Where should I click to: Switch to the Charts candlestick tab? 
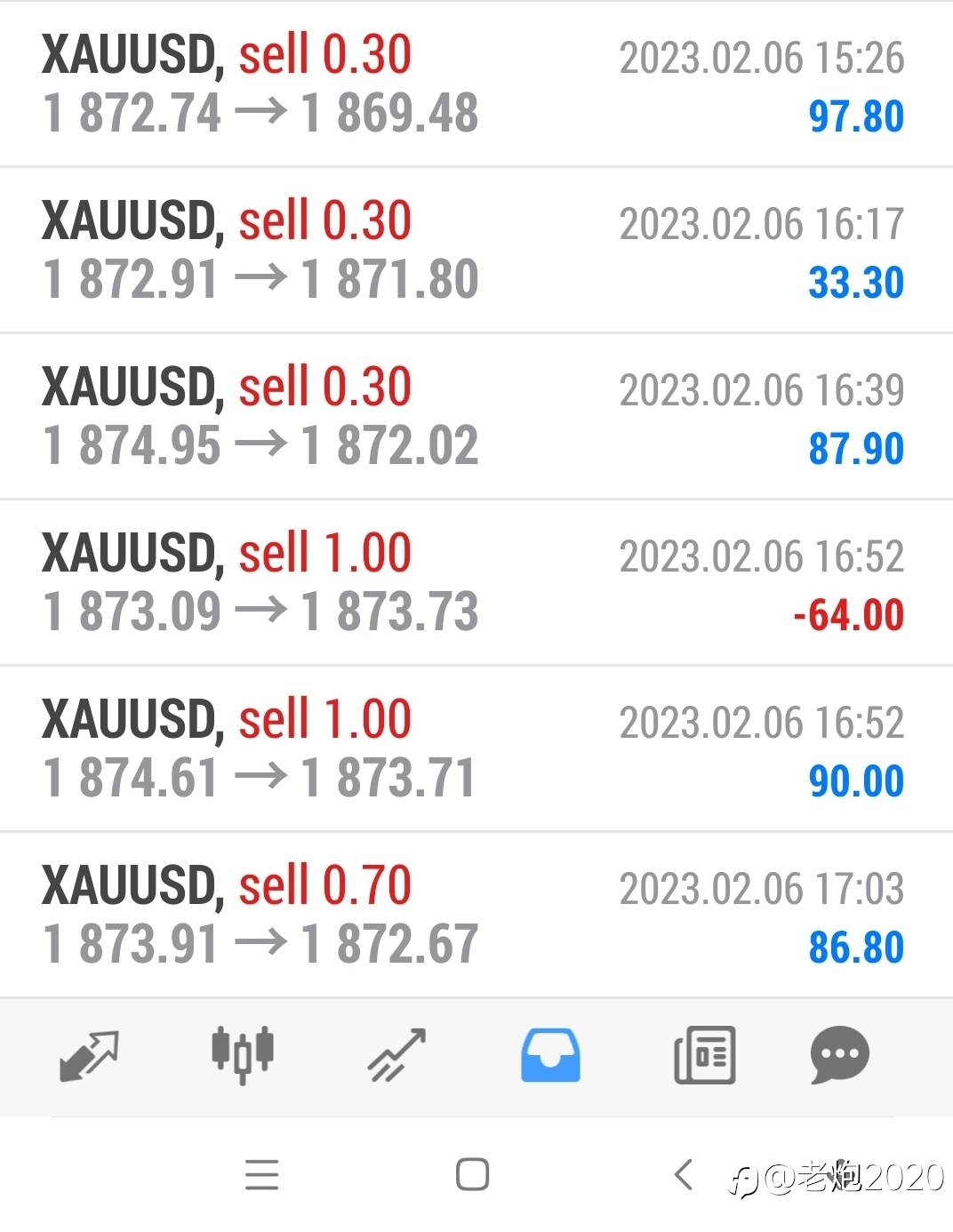coord(242,1056)
